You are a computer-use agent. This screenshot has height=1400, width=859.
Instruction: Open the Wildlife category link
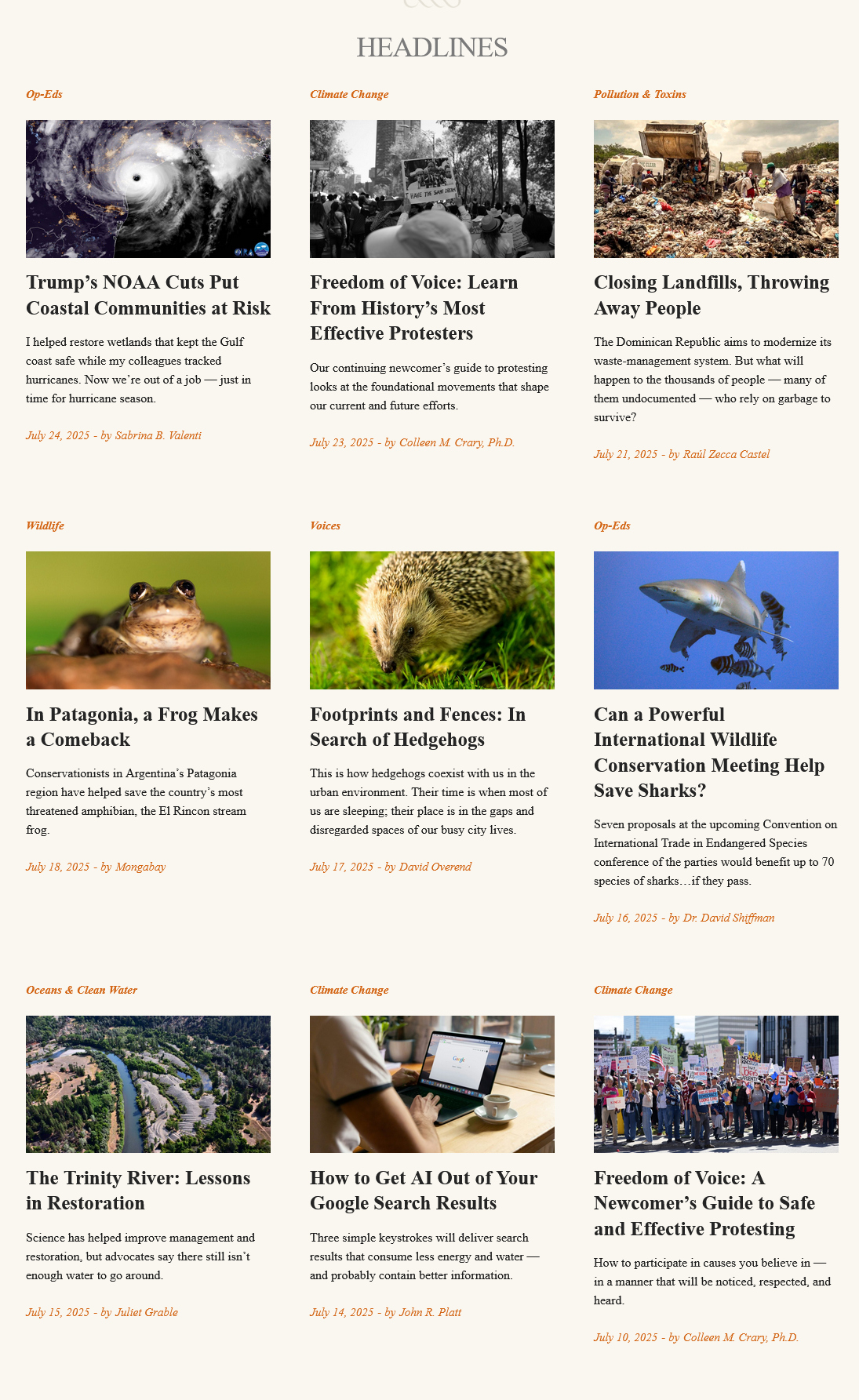[45, 525]
